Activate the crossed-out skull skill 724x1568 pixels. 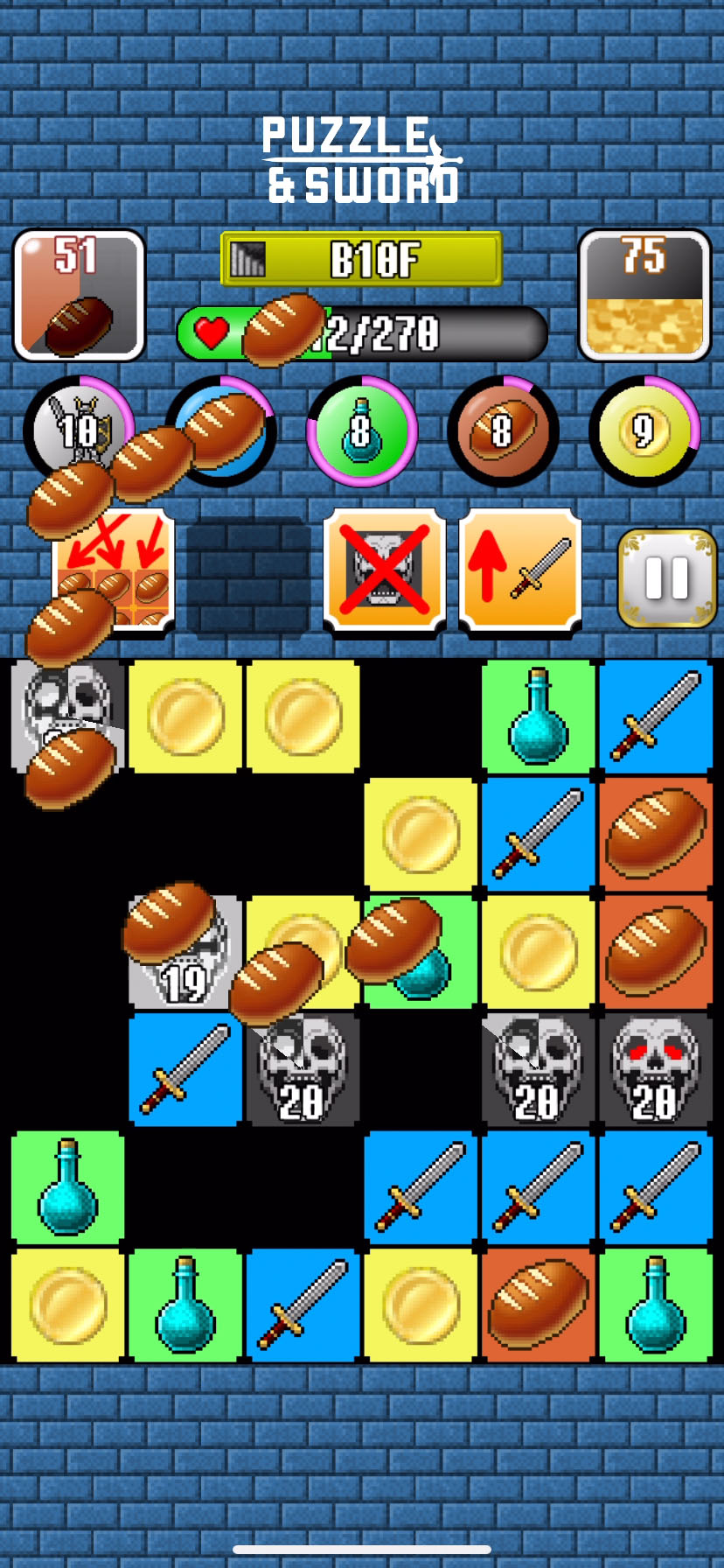tap(384, 570)
